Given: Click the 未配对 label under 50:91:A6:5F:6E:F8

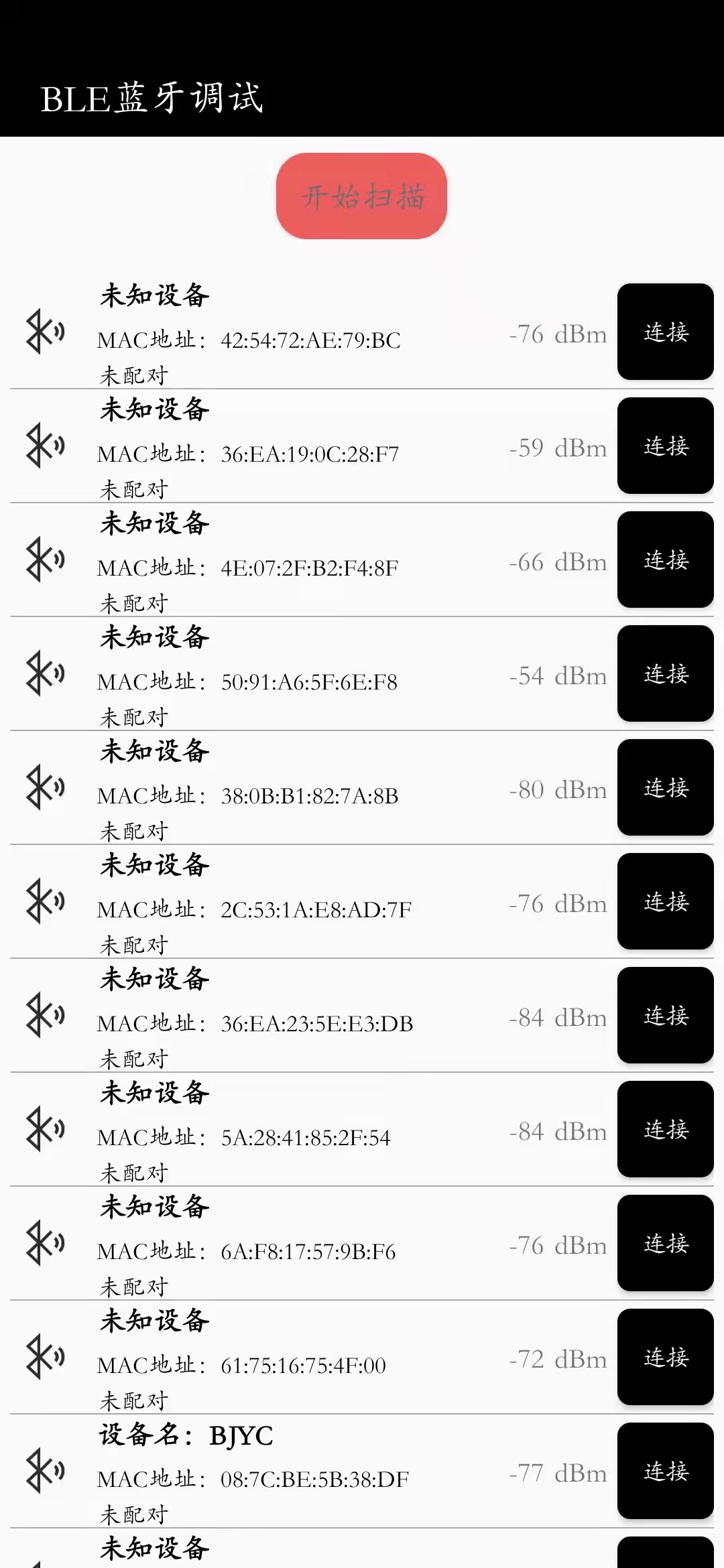Looking at the screenshot, I should tap(133, 716).
